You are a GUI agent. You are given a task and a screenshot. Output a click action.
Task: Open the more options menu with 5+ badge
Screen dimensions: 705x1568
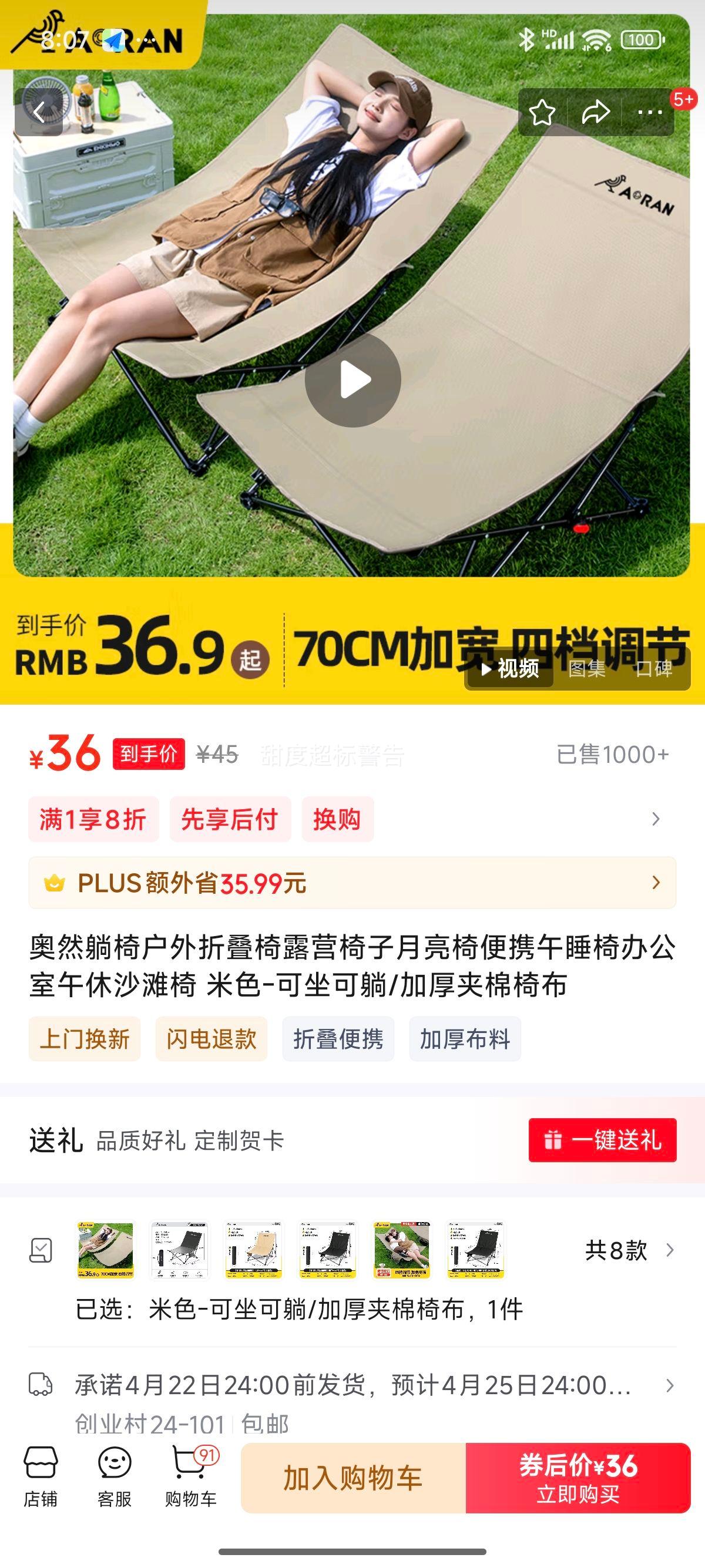click(649, 112)
